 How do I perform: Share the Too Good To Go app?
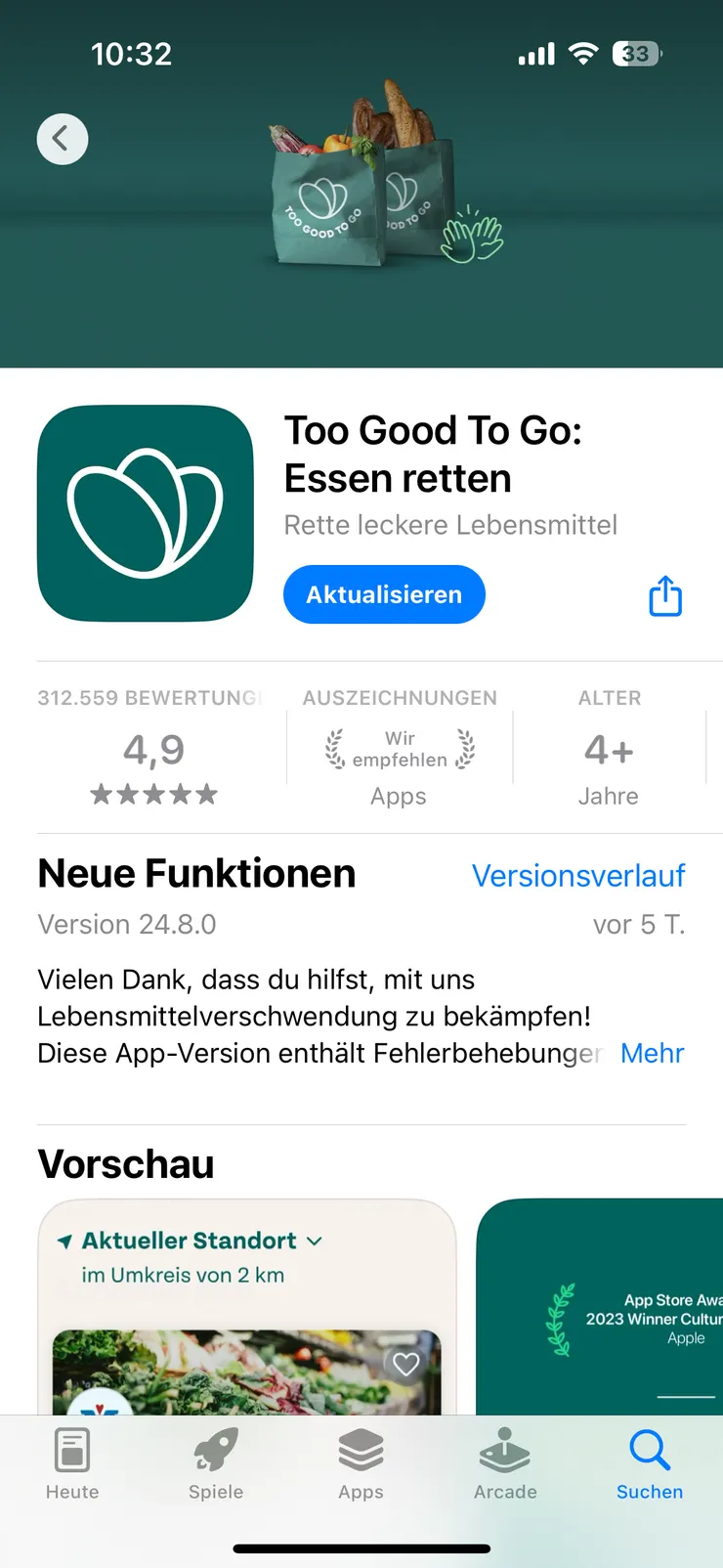[665, 595]
